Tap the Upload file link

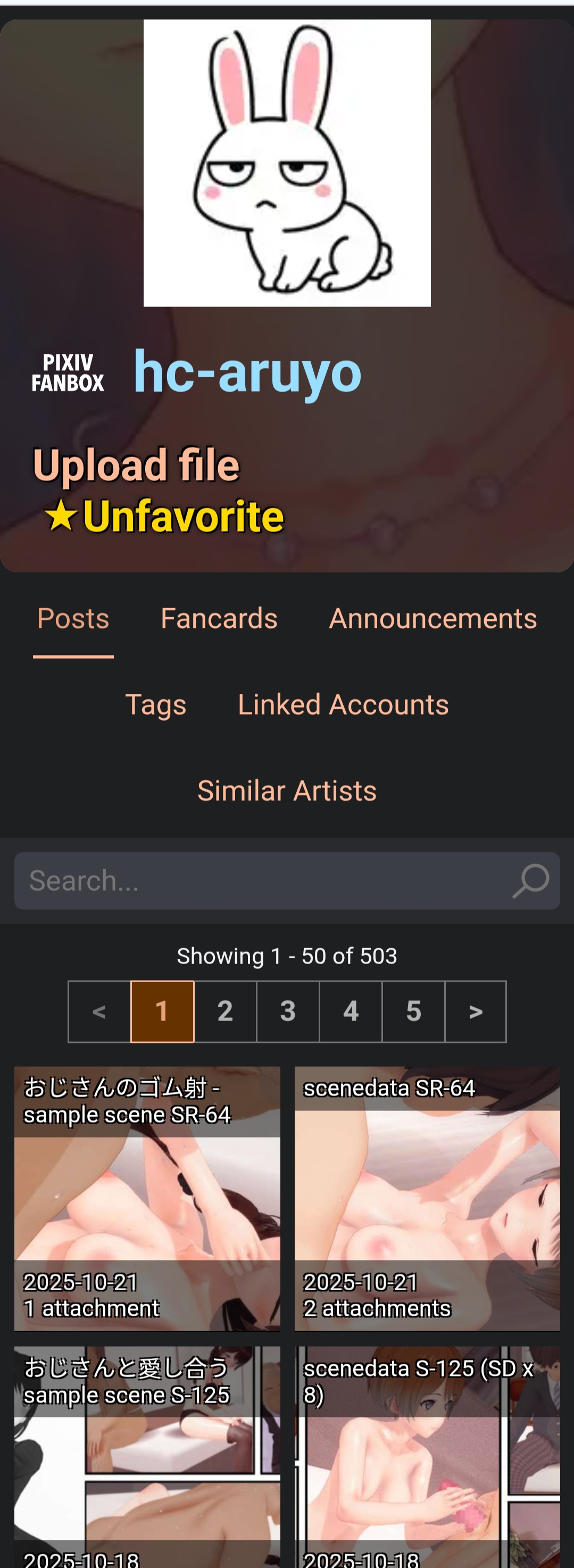point(136,465)
